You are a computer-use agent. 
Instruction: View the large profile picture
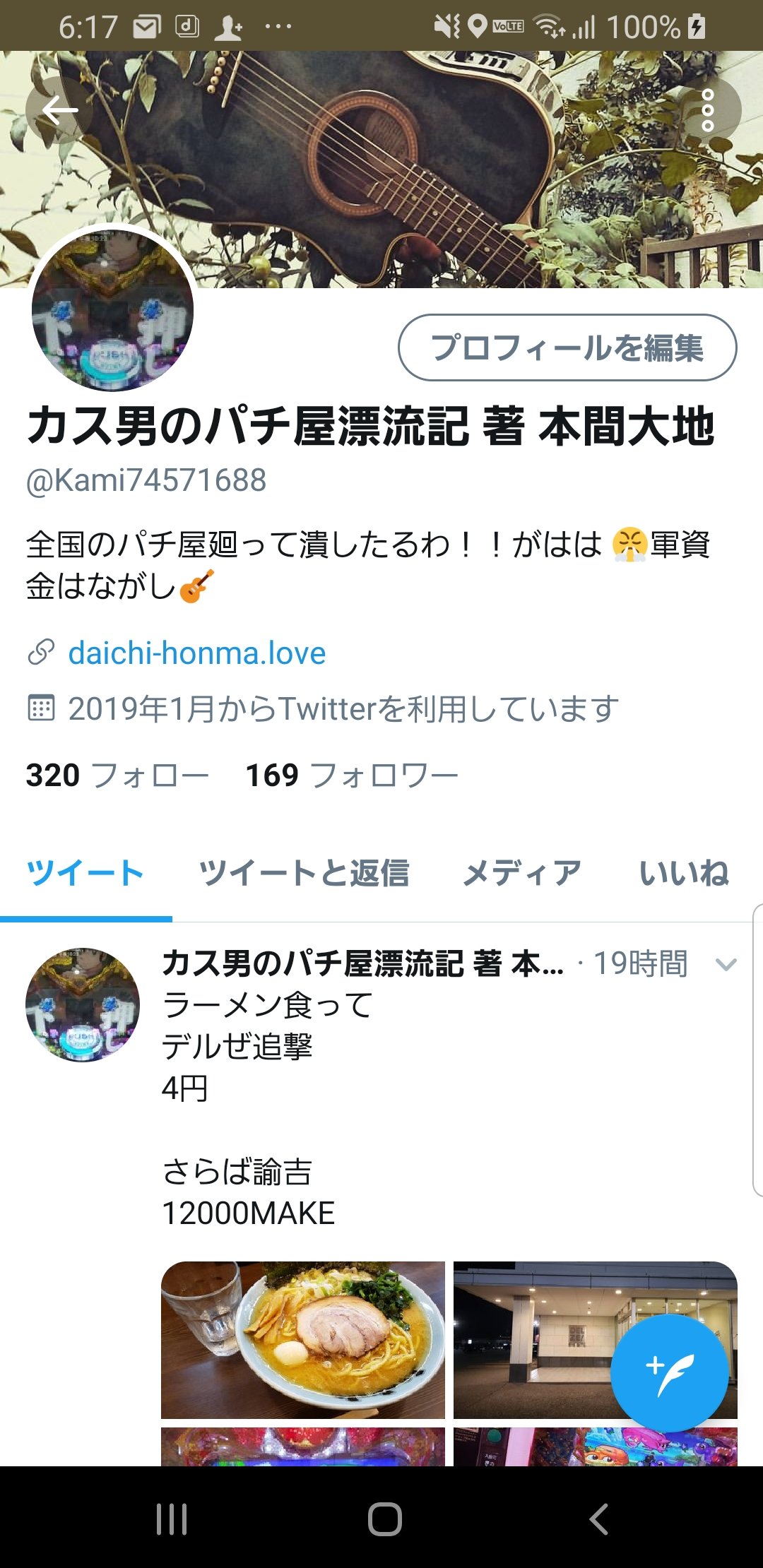pyautogui.click(x=112, y=309)
